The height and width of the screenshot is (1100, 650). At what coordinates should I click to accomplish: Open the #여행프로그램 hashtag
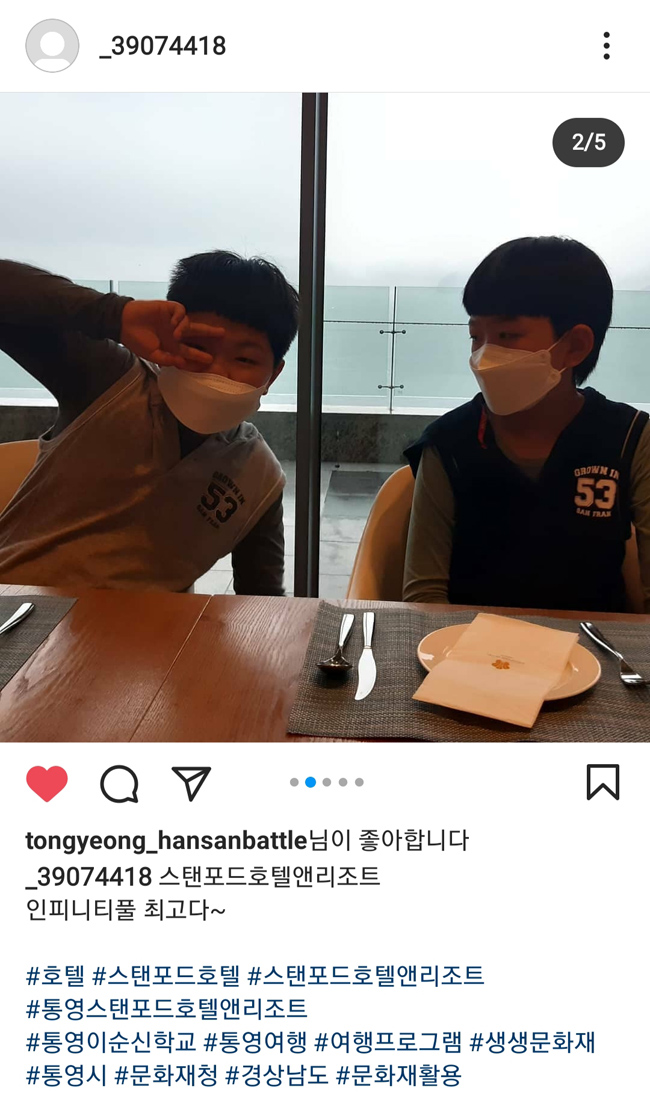pos(388,1042)
